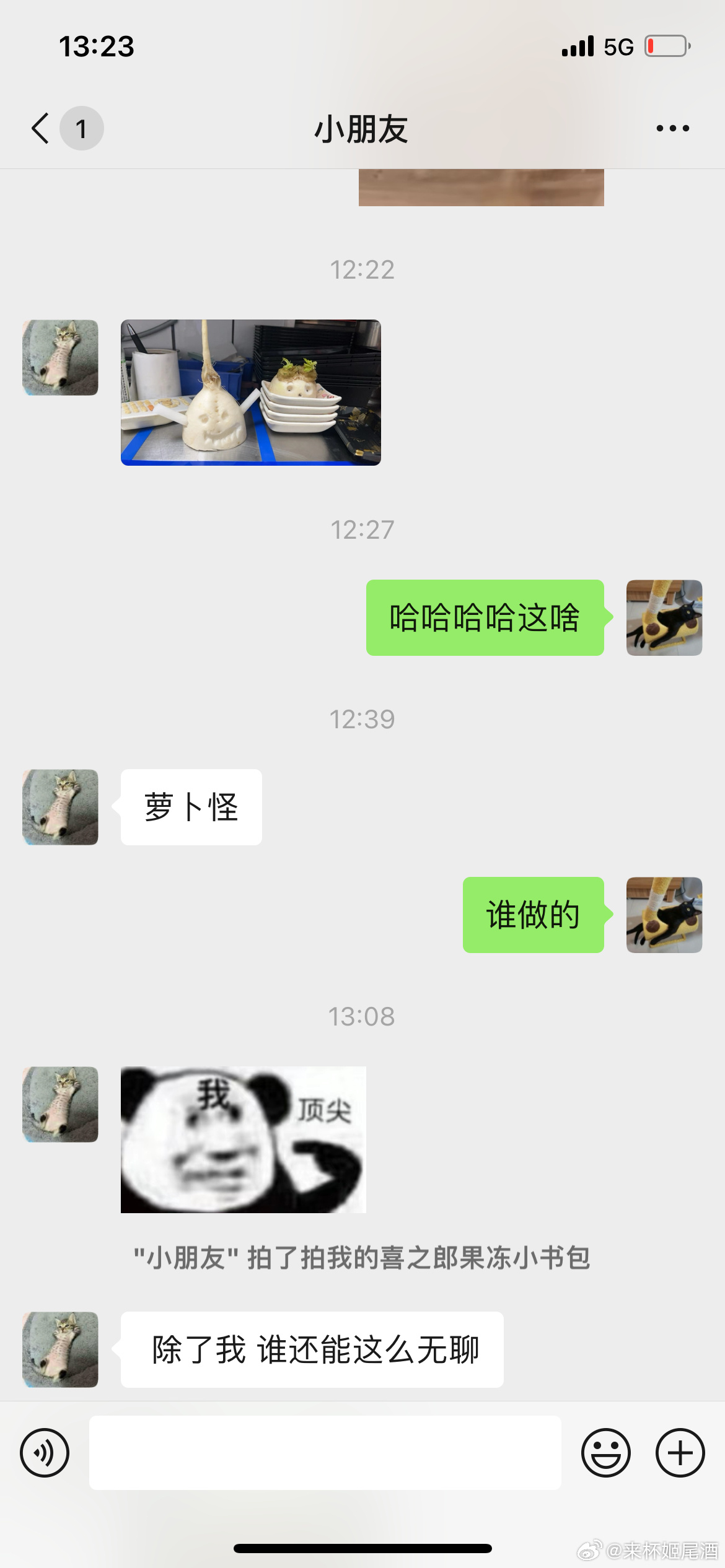
Task: Open the contact's profile from the 萝卜怪 message avatar
Action: [x=60, y=807]
